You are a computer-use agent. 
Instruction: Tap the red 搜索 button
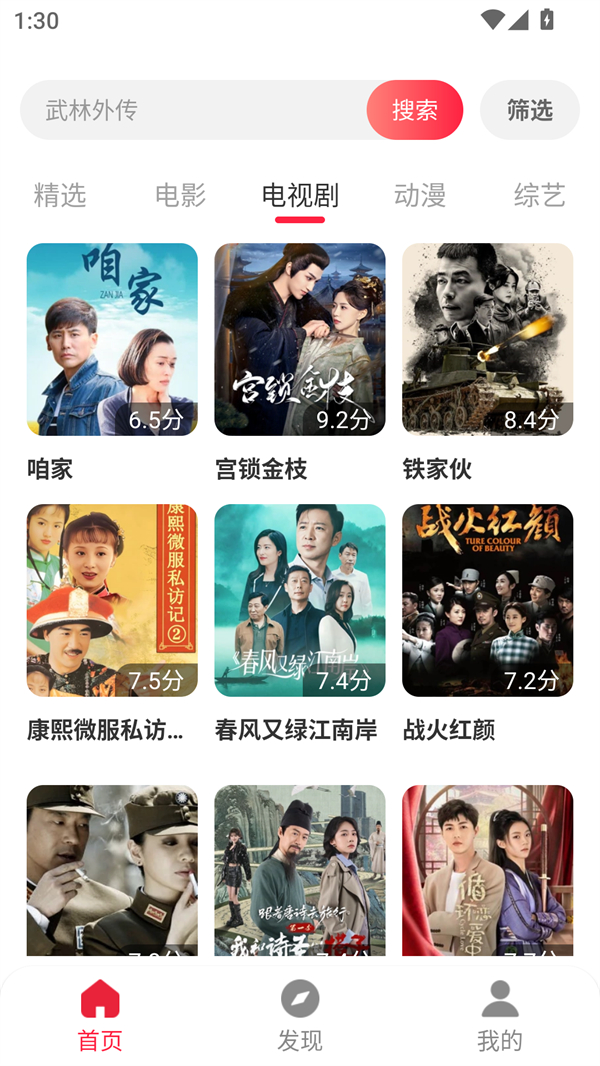pyautogui.click(x=415, y=110)
